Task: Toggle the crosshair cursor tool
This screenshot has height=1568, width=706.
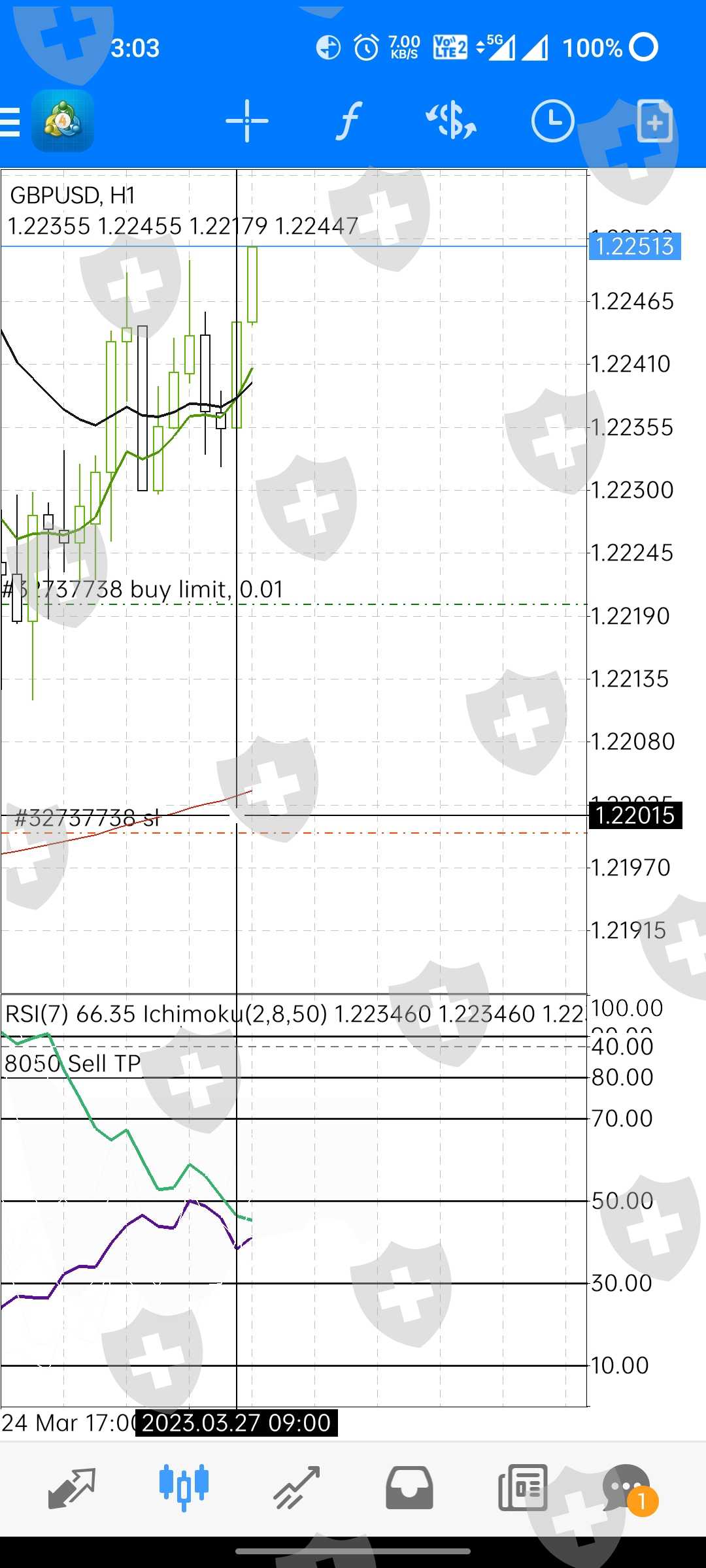Action: pos(247,121)
